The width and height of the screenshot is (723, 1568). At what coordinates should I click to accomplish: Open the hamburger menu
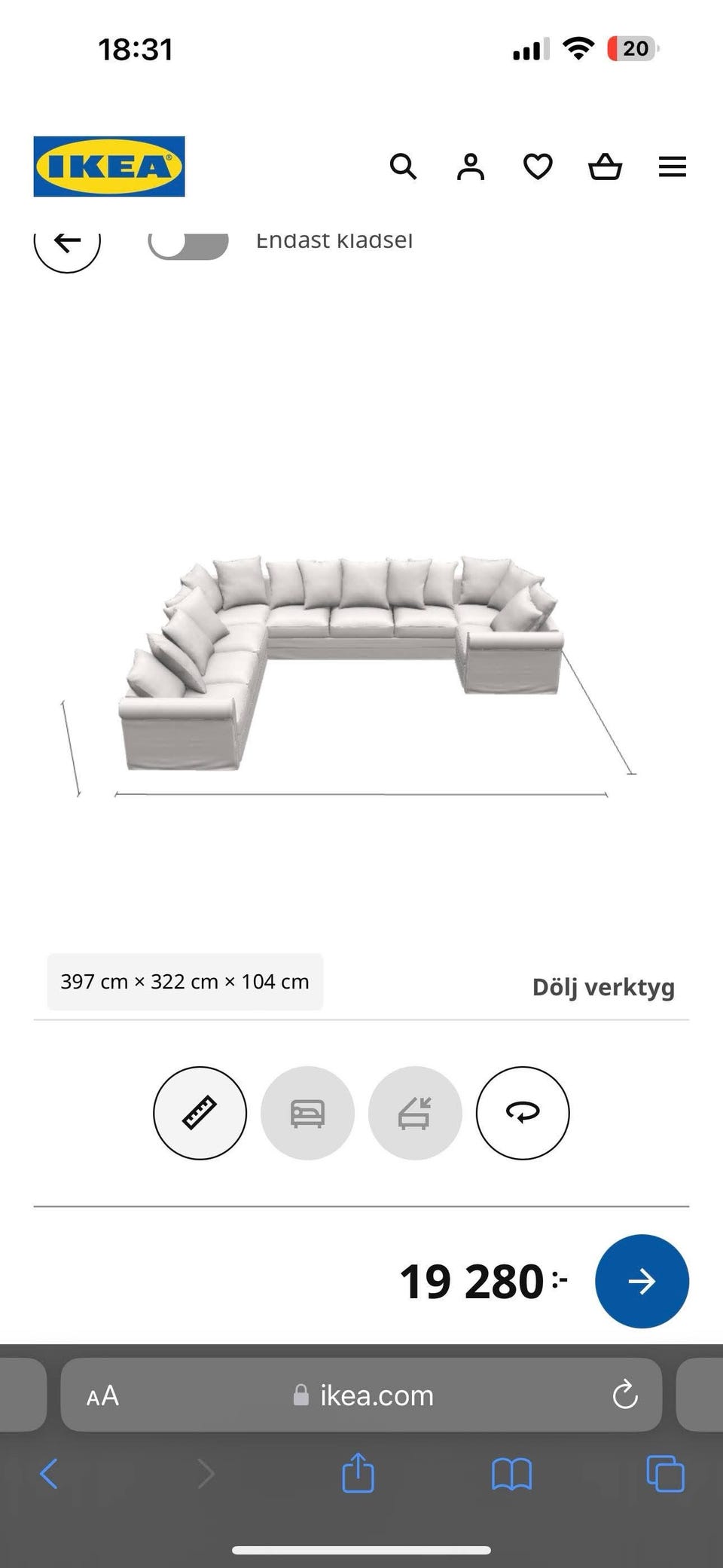[x=671, y=167]
